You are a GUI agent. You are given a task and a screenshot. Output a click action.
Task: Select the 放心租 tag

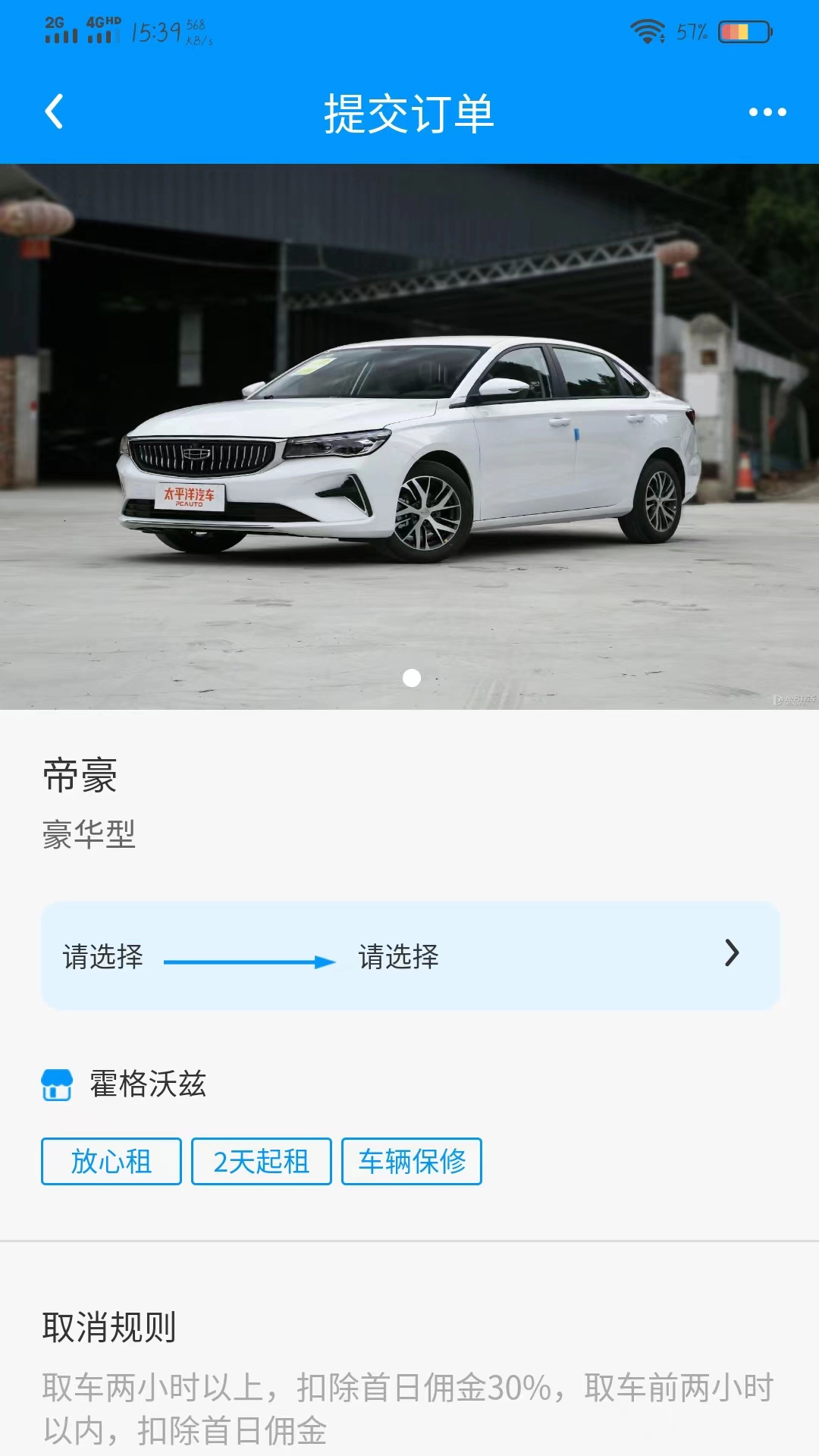pos(111,1162)
